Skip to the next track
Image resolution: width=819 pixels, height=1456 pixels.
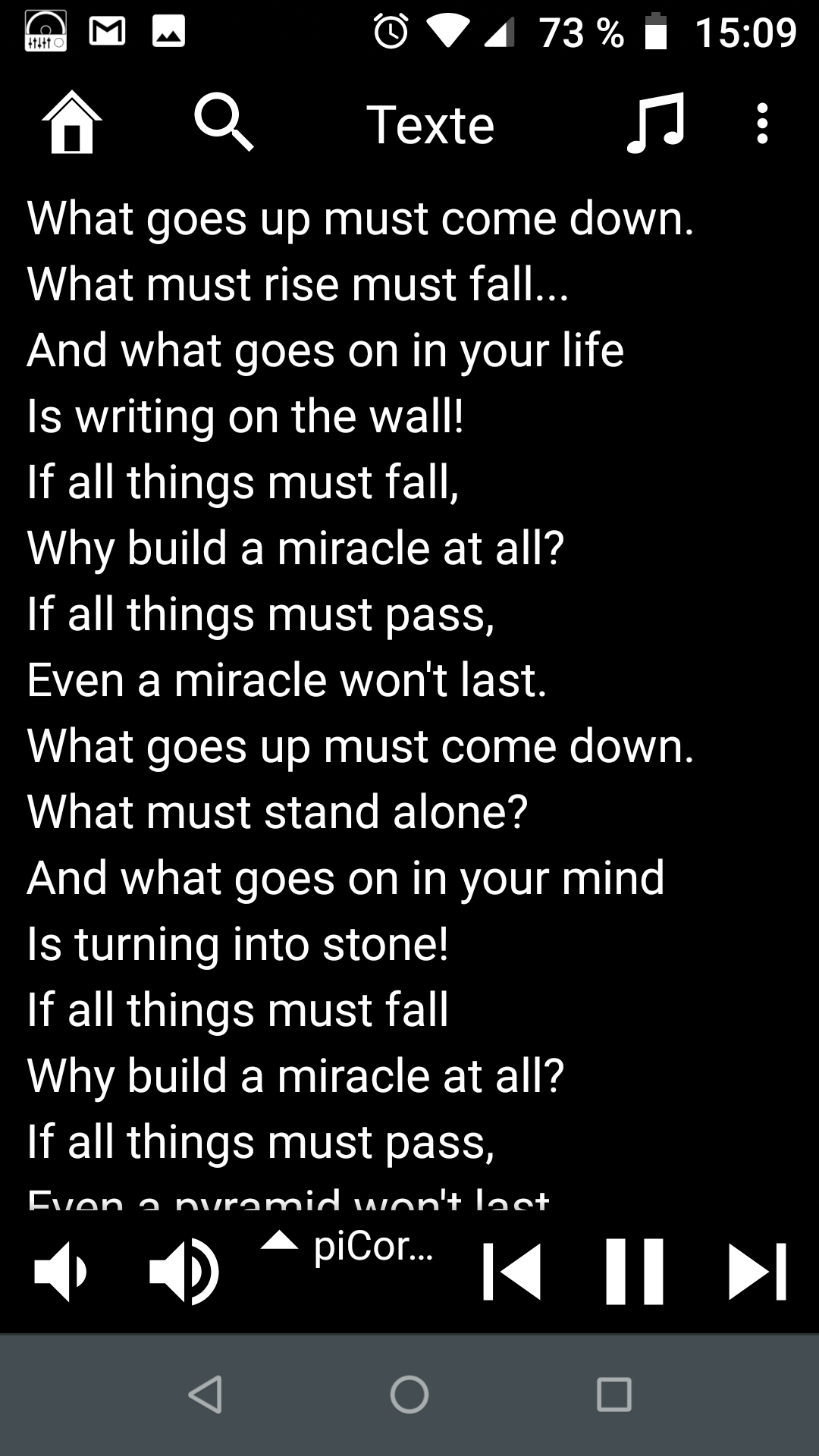(x=758, y=1272)
